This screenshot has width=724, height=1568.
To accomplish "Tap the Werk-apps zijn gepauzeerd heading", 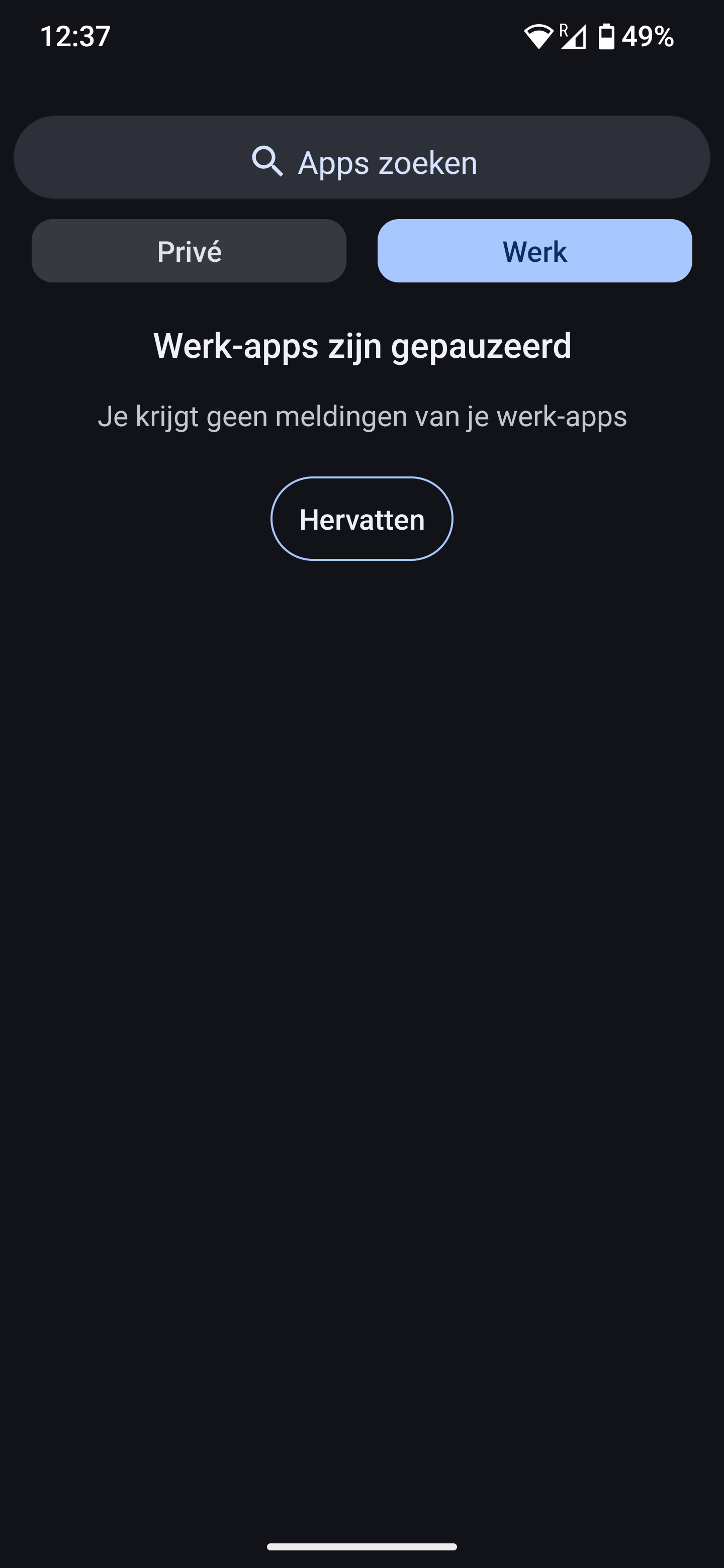I will pos(361,346).
